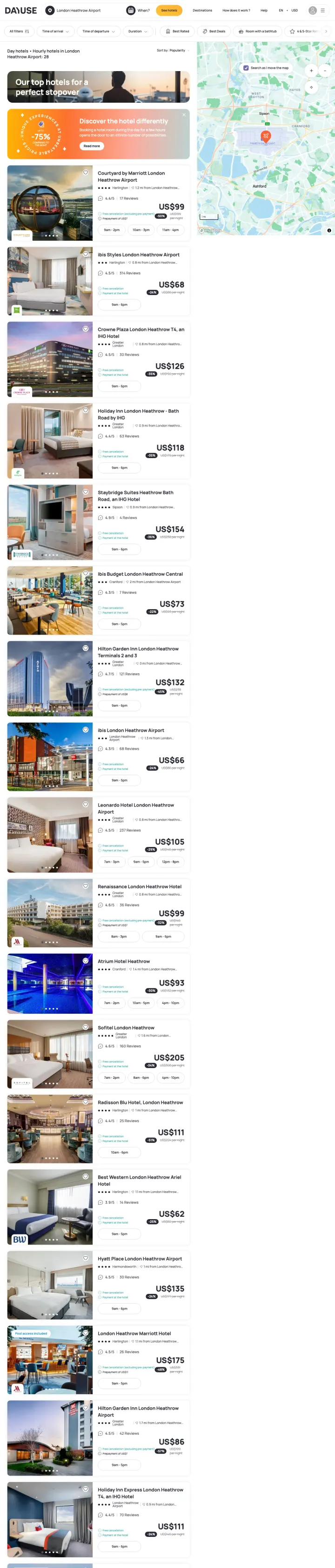Choose 10am - 3pm slot at Courtyard by Marriott
335x1568 pixels.
(x=141, y=230)
